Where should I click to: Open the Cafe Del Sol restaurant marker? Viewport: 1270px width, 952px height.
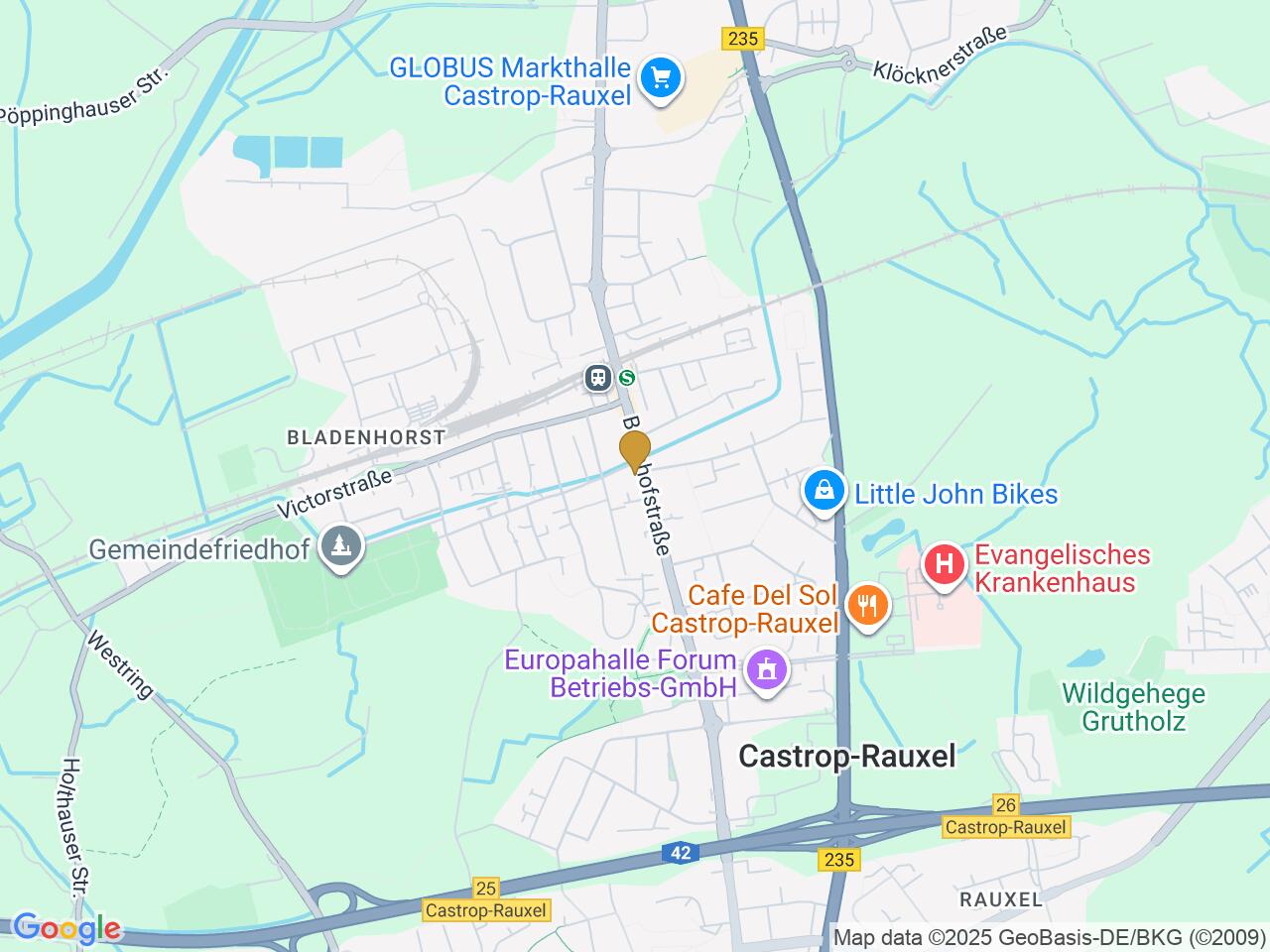[868, 606]
